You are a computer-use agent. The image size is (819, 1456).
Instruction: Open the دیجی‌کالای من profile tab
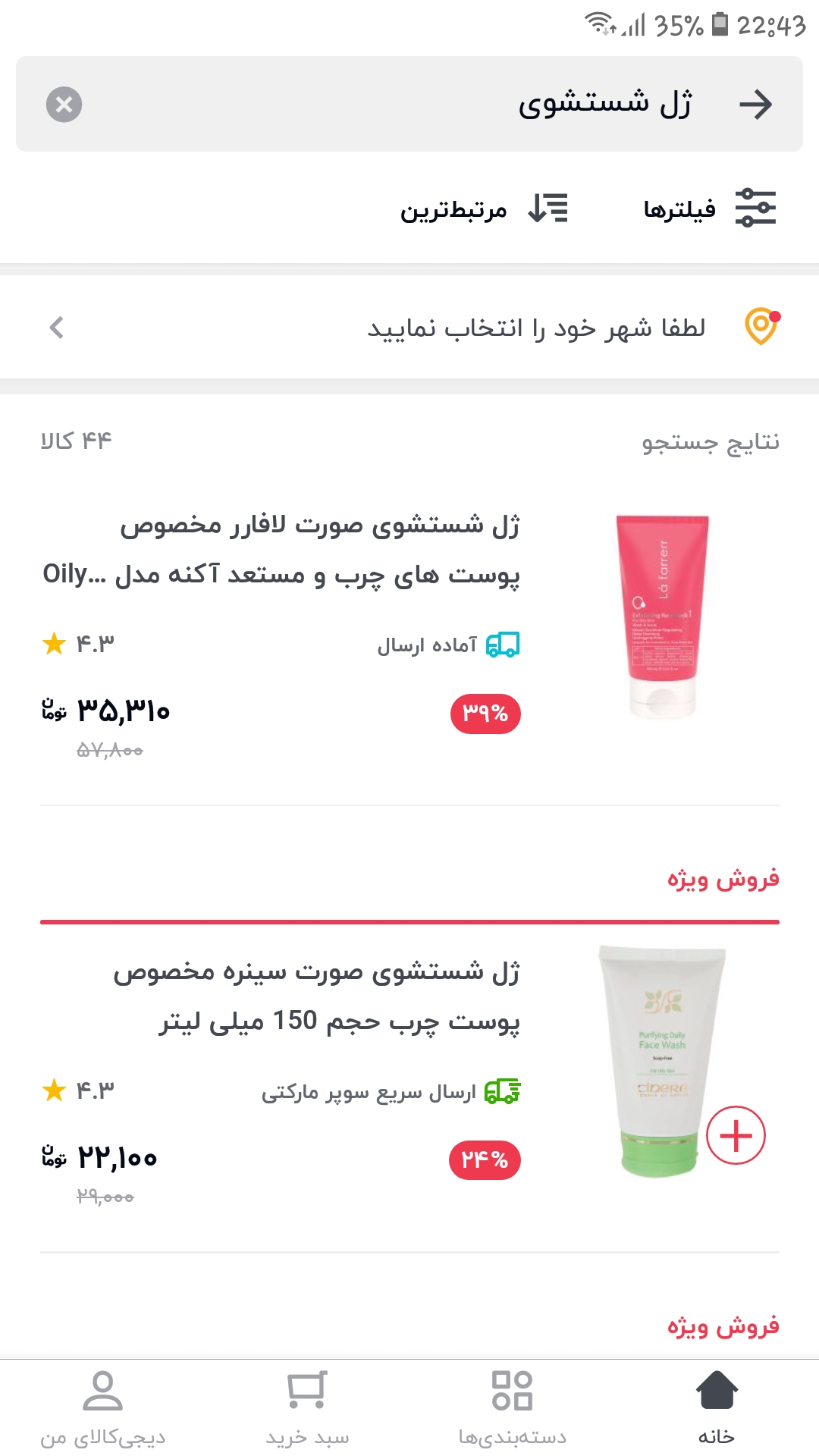[102, 1407]
